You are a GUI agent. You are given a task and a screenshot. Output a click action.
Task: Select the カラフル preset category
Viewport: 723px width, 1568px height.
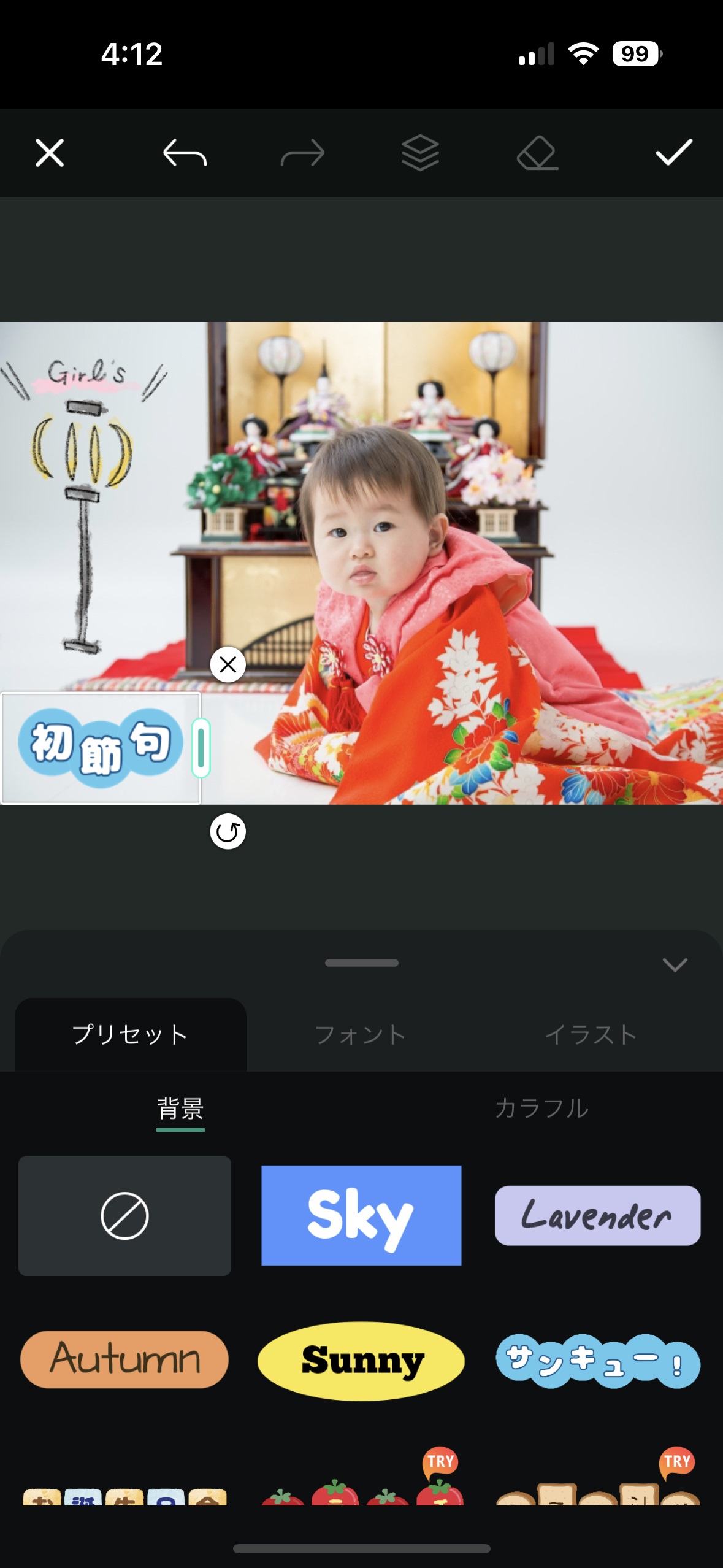tap(541, 1109)
